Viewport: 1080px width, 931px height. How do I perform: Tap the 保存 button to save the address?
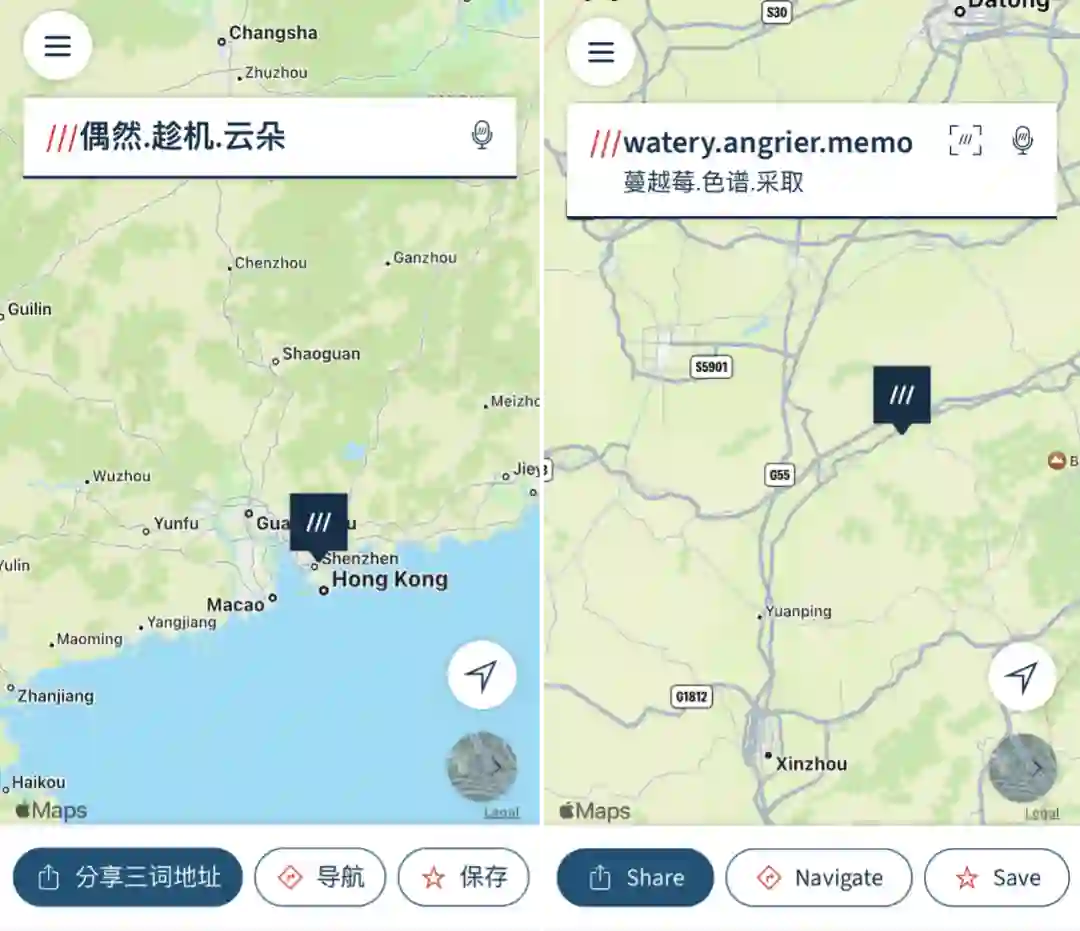(463, 877)
